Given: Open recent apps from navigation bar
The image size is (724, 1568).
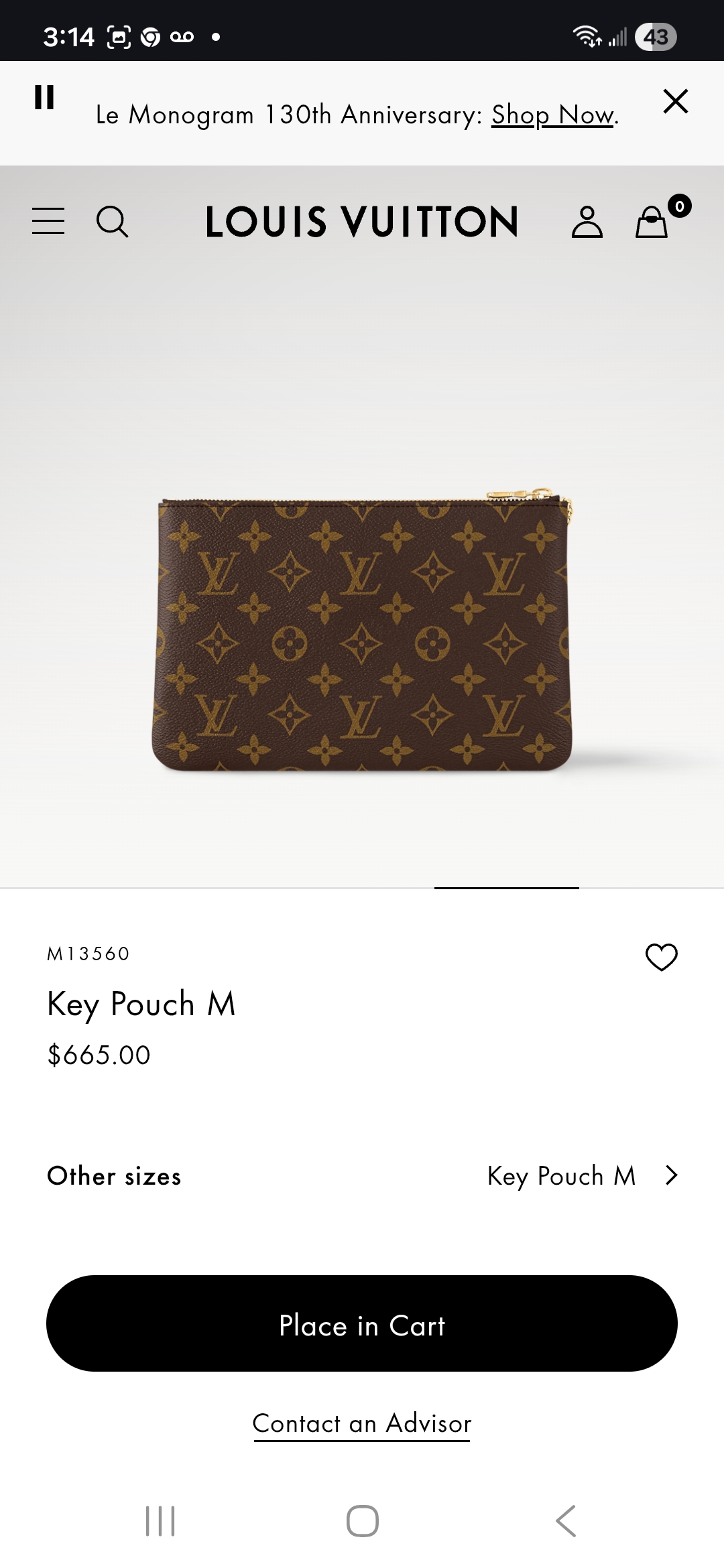Looking at the screenshot, I should 160,1520.
